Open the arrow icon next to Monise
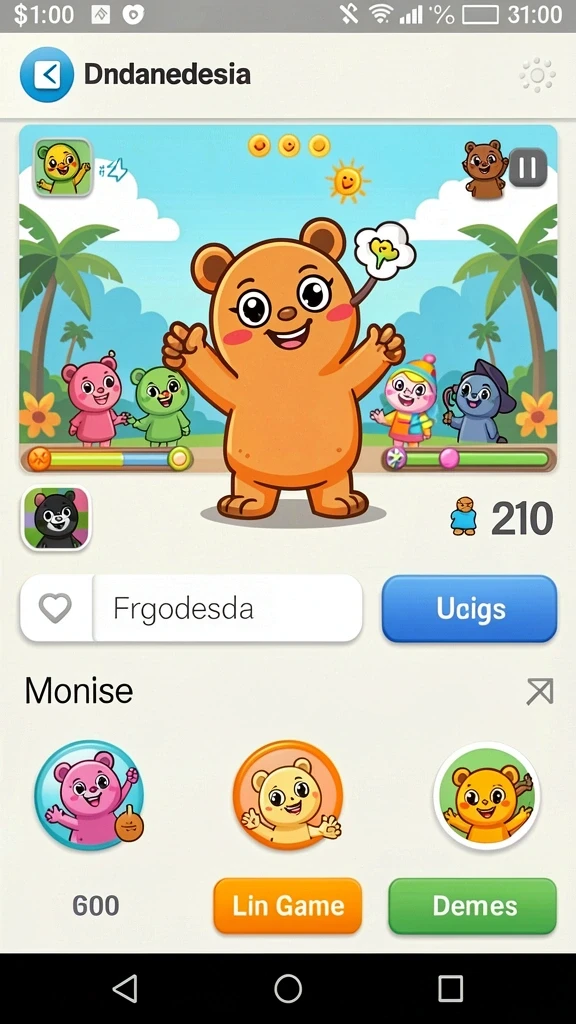Screen dimensions: 576x1024 pos(539,692)
